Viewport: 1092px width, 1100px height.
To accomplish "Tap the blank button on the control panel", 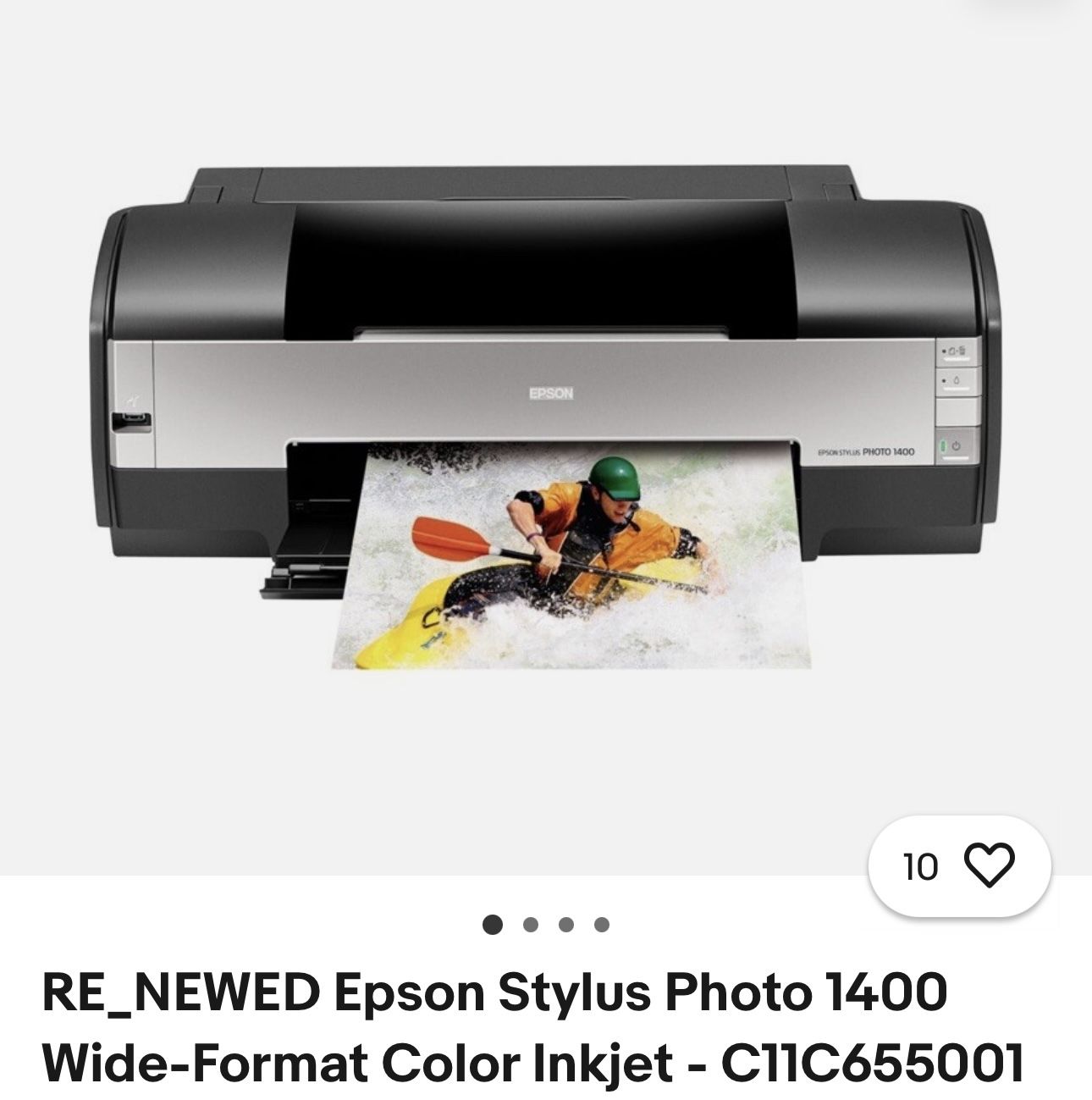I will tap(957, 411).
